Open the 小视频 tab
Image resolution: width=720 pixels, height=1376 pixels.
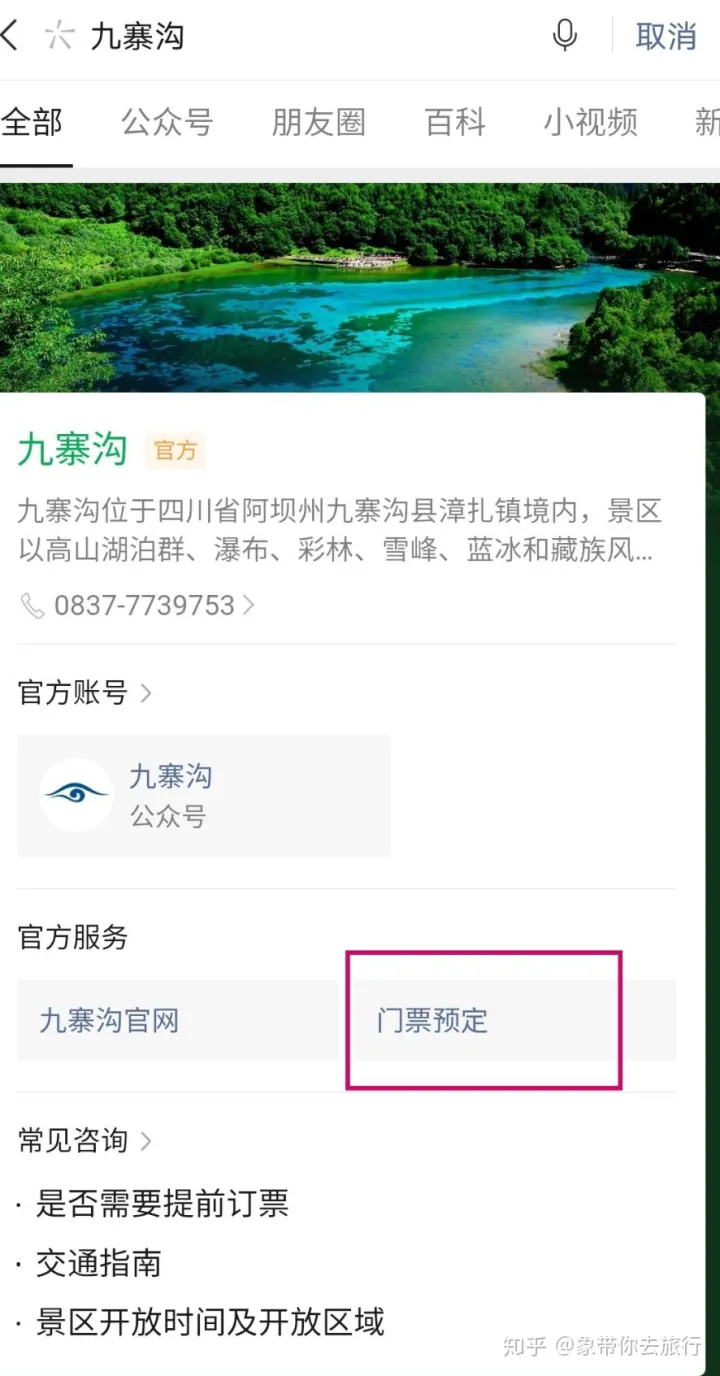click(590, 121)
